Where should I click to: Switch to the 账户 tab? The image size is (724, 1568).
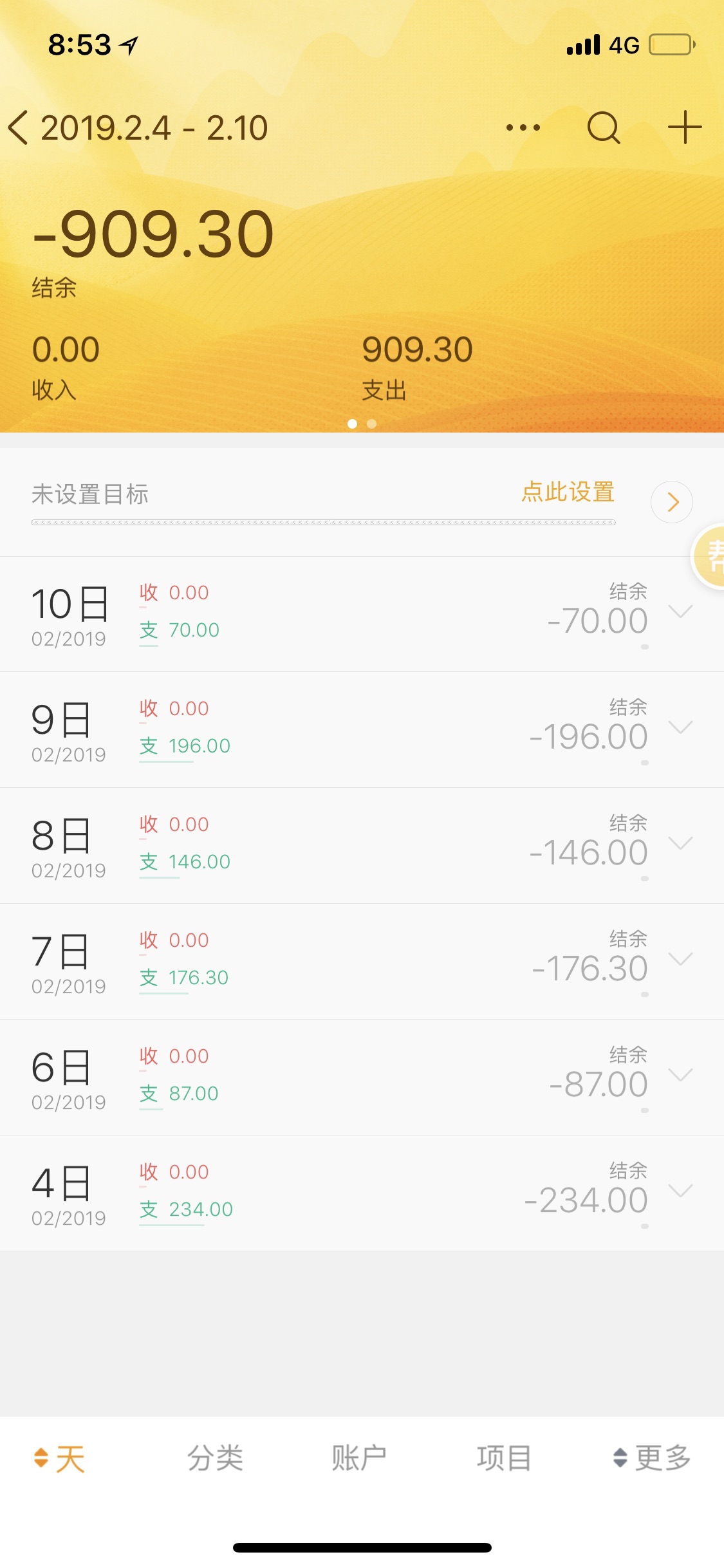359,1459
